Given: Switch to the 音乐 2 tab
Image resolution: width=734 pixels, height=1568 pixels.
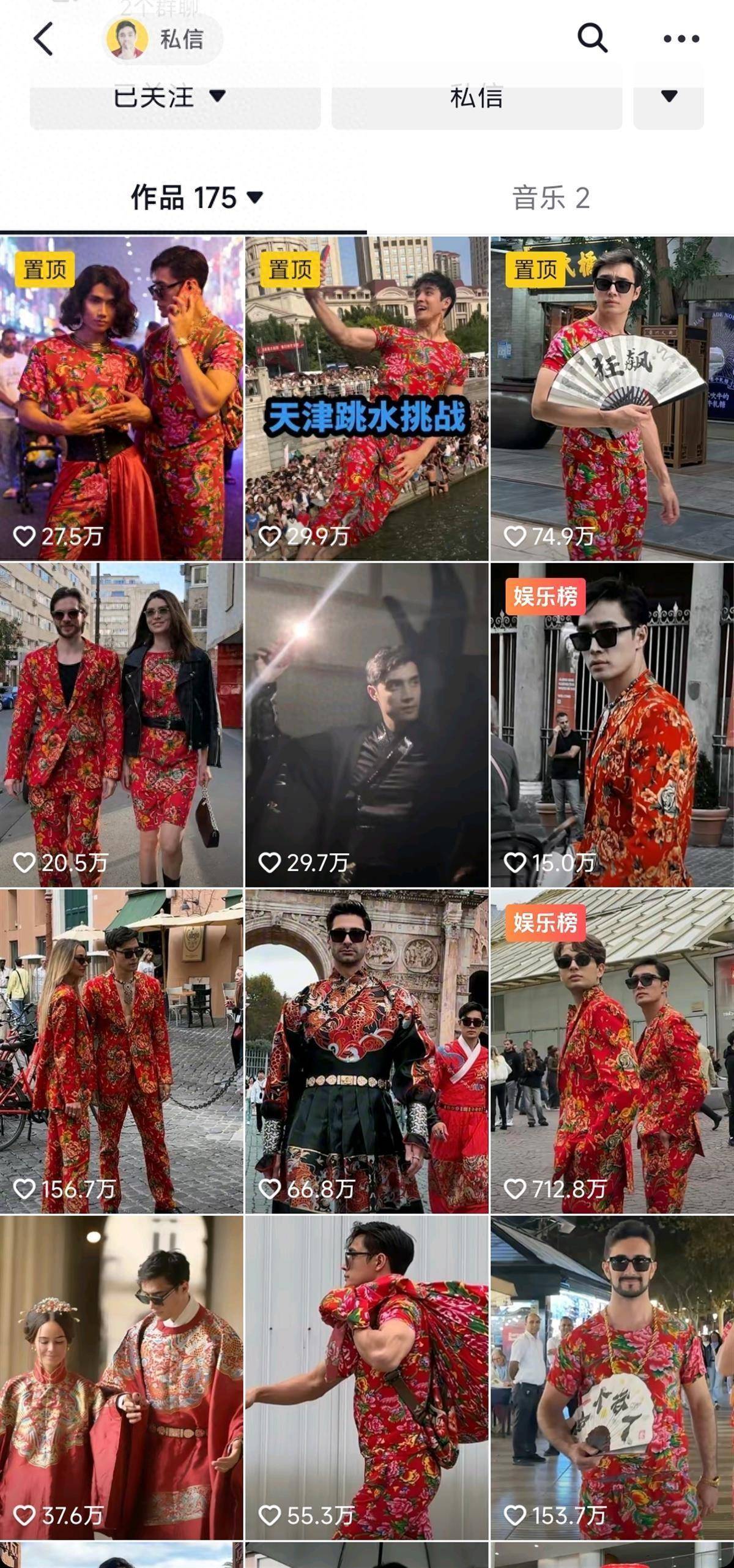Looking at the screenshot, I should tap(550, 198).
